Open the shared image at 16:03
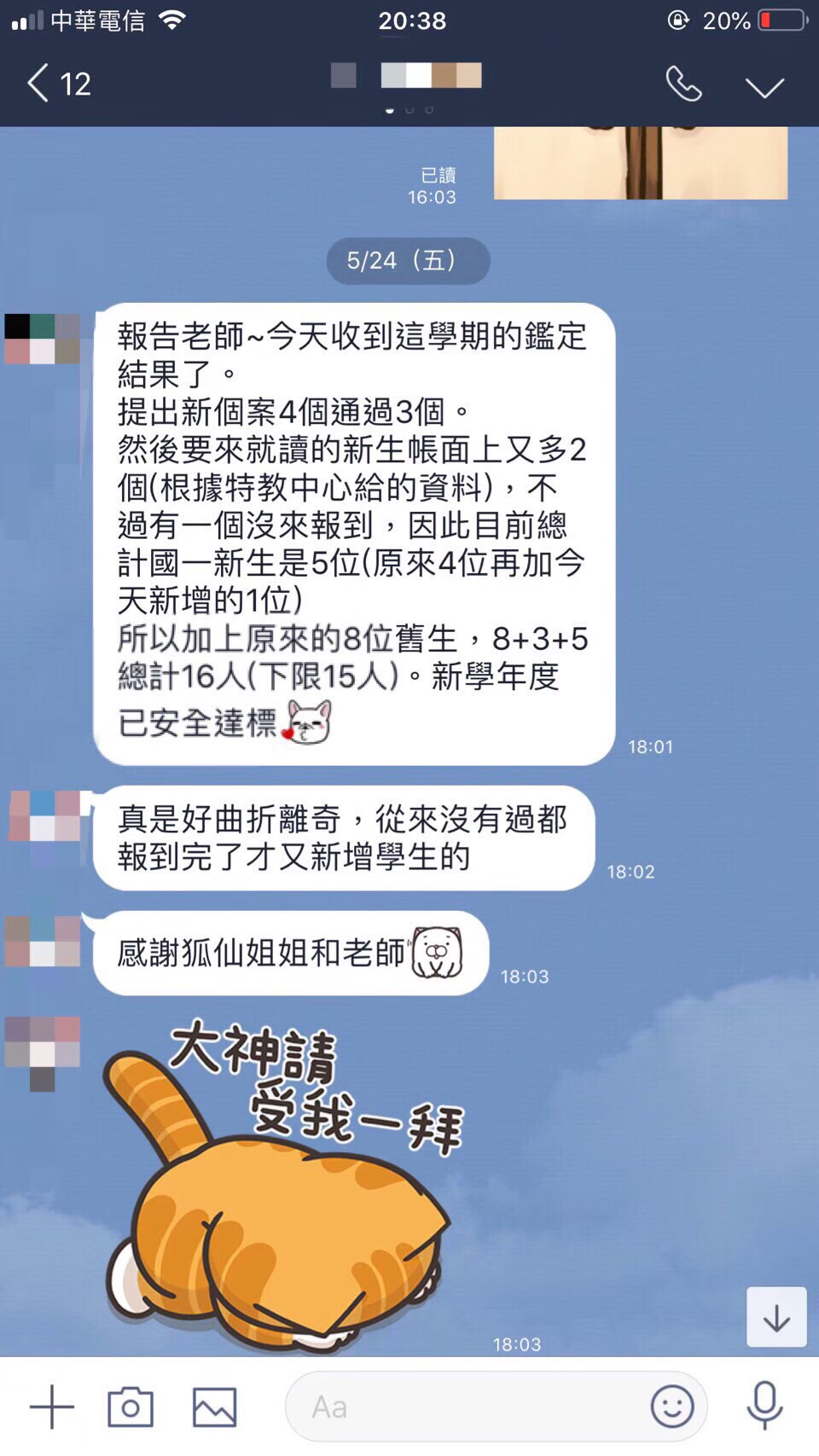The image size is (819, 1456). pos(640,163)
